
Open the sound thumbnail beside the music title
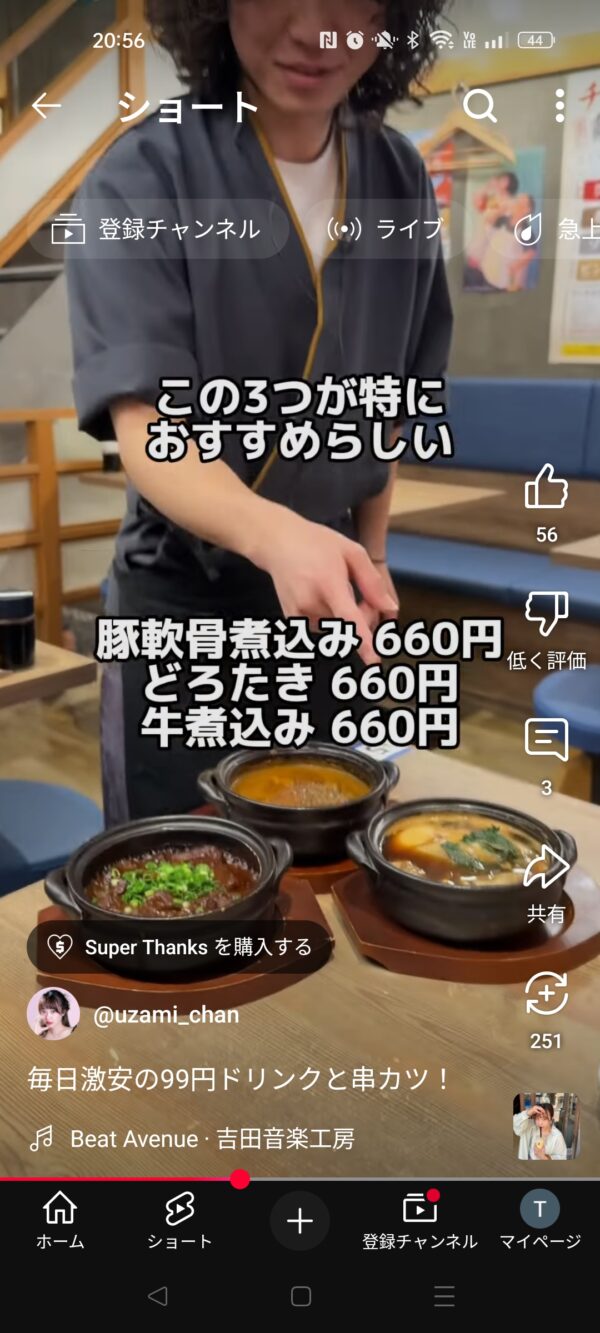click(x=546, y=1126)
